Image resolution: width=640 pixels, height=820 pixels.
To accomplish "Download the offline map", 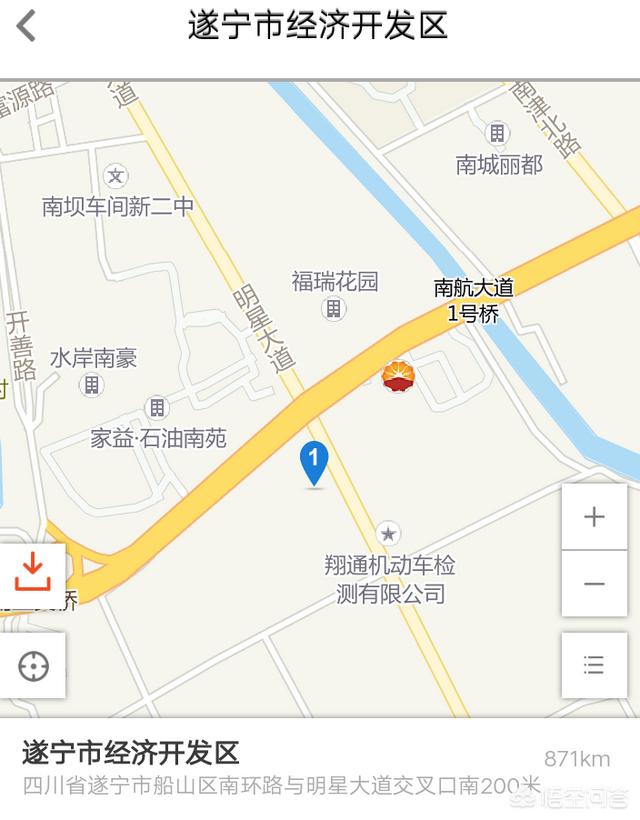I will [x=32, y=573].
